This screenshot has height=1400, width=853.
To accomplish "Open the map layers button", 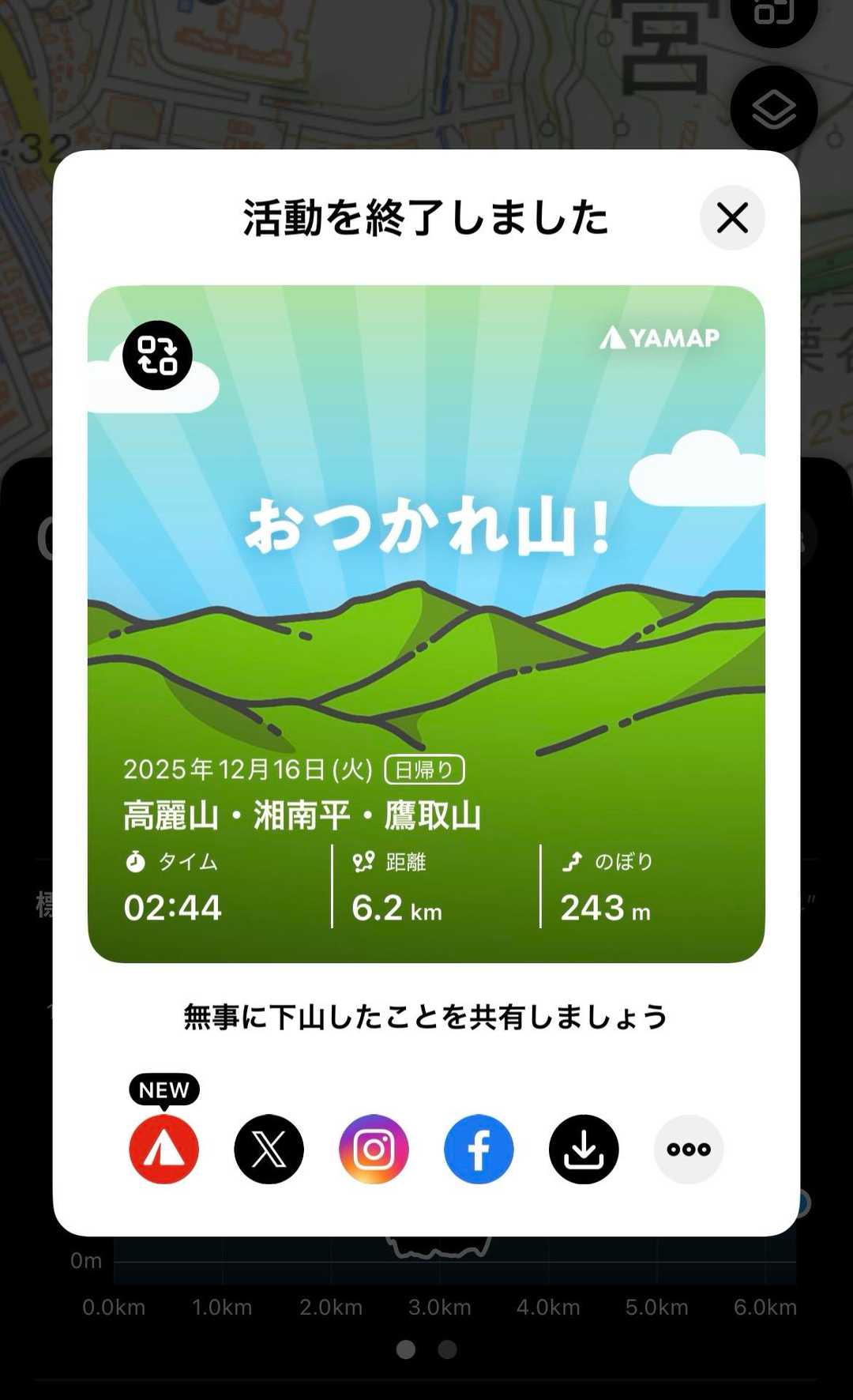I will tap(773, 109).
